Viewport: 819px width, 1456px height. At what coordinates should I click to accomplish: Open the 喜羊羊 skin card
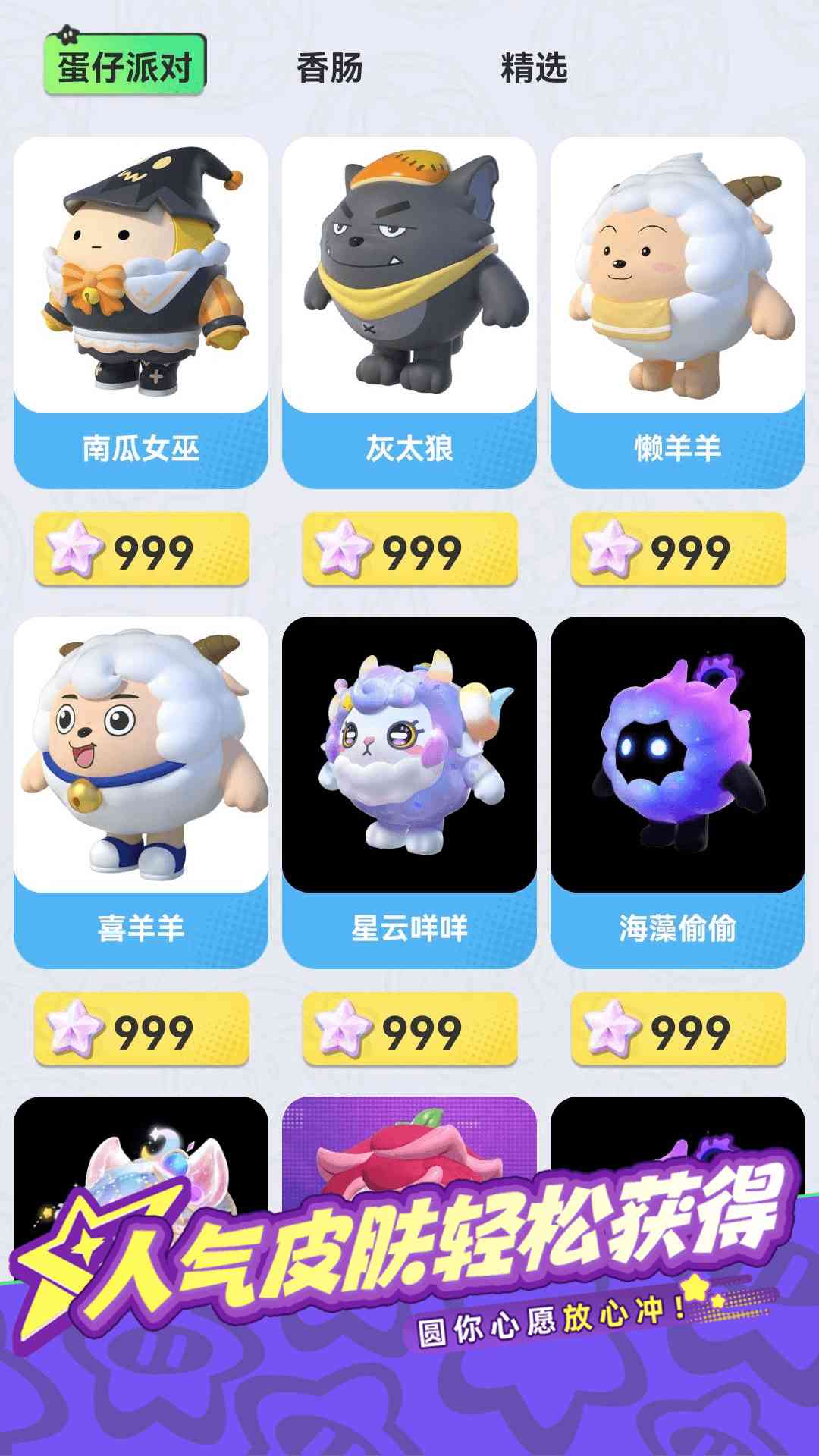click(141, 791)
